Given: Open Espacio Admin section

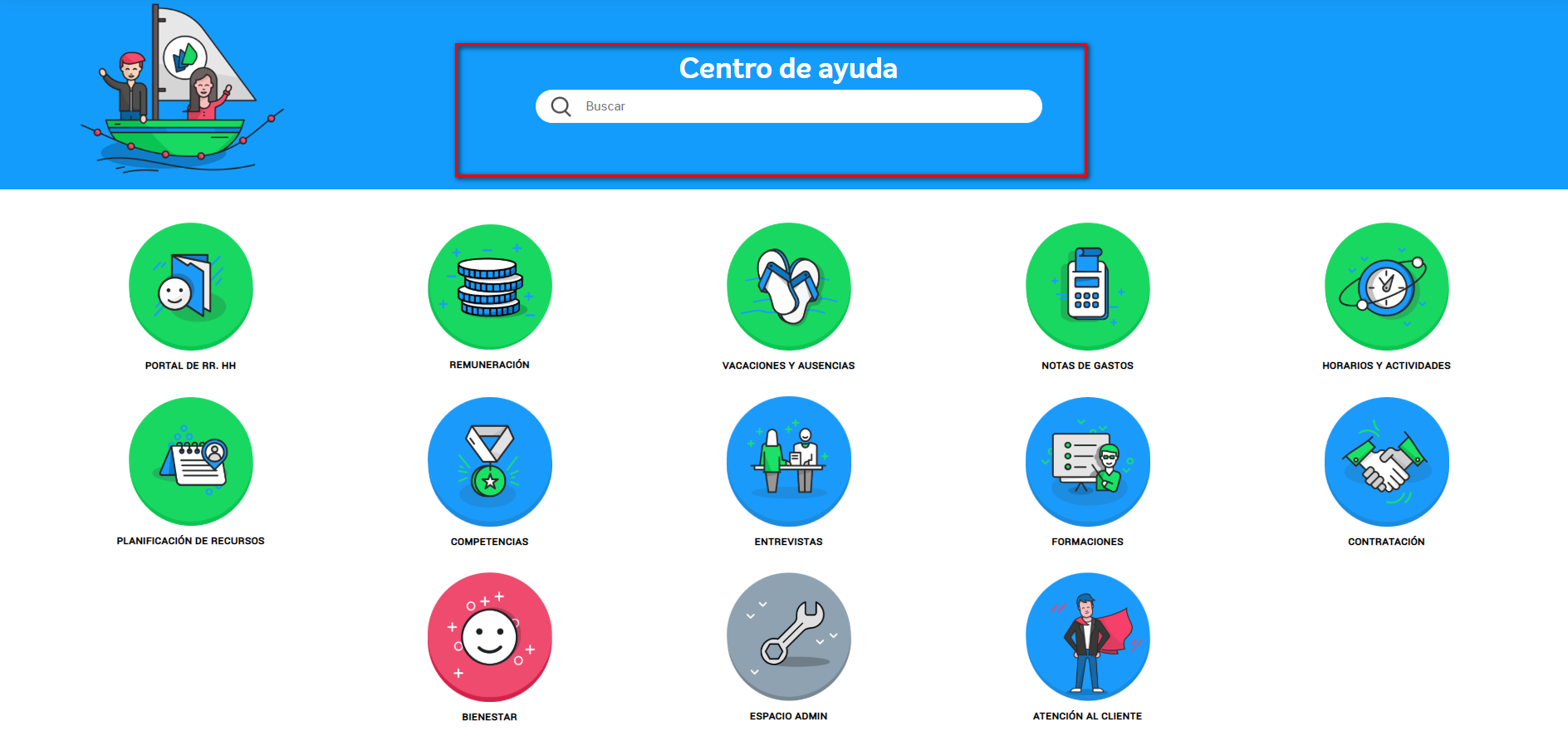Looking at the screenshot, I should click(789, 637).
